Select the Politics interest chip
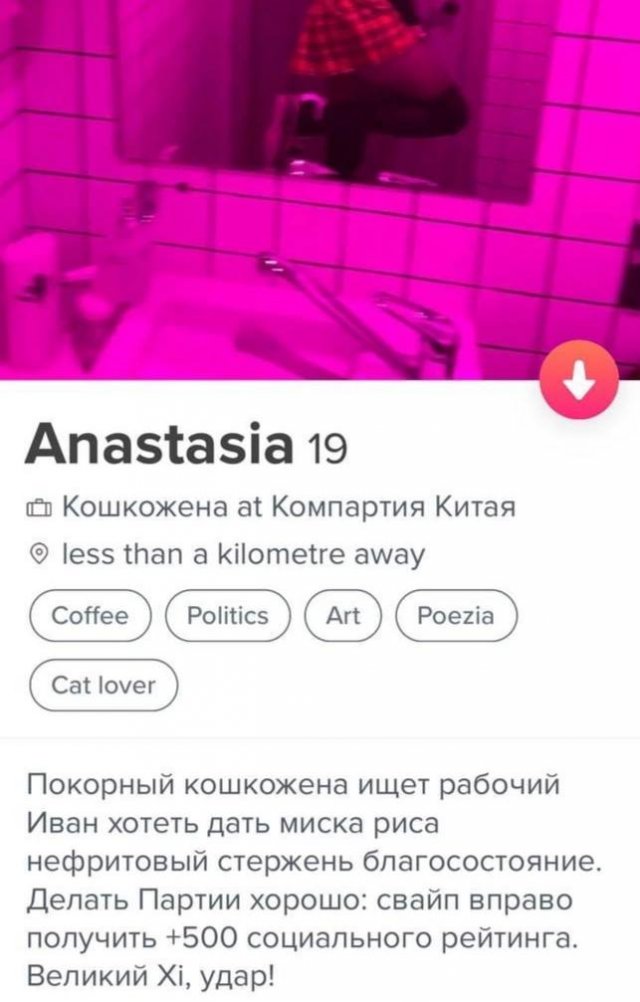The height and width of the screenshot is (1002, 640). 227,616
